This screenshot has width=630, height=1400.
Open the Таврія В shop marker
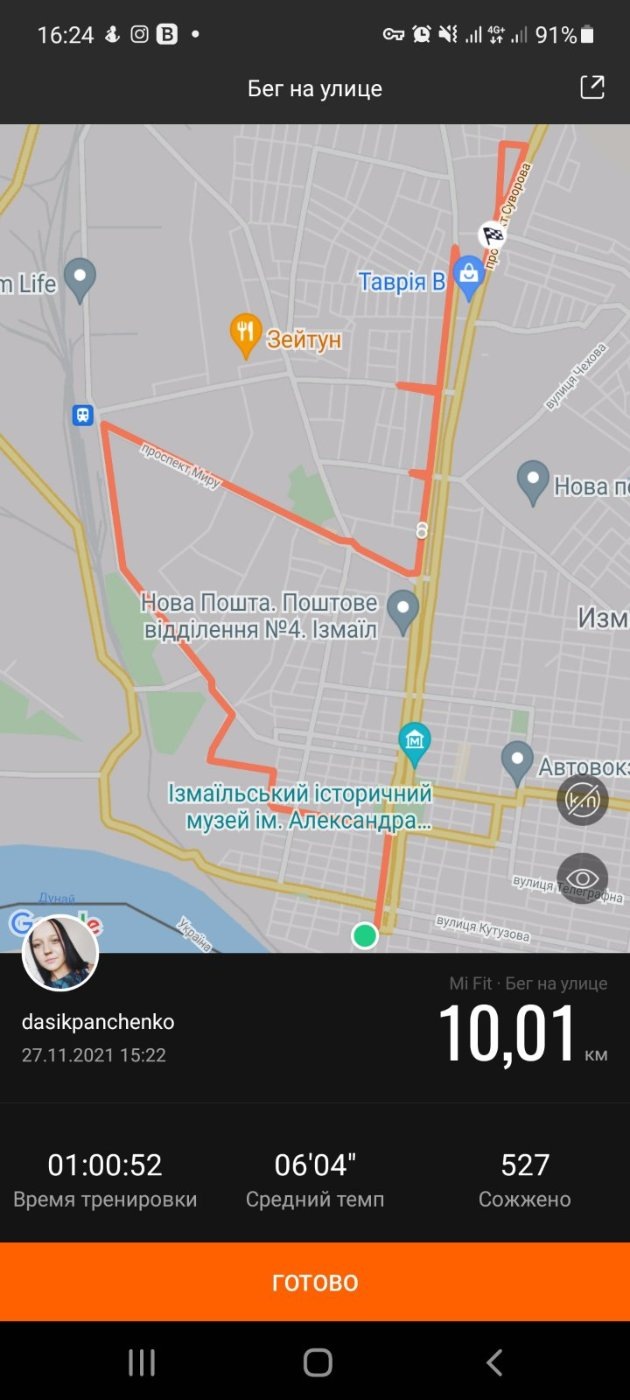click(468, 273)
